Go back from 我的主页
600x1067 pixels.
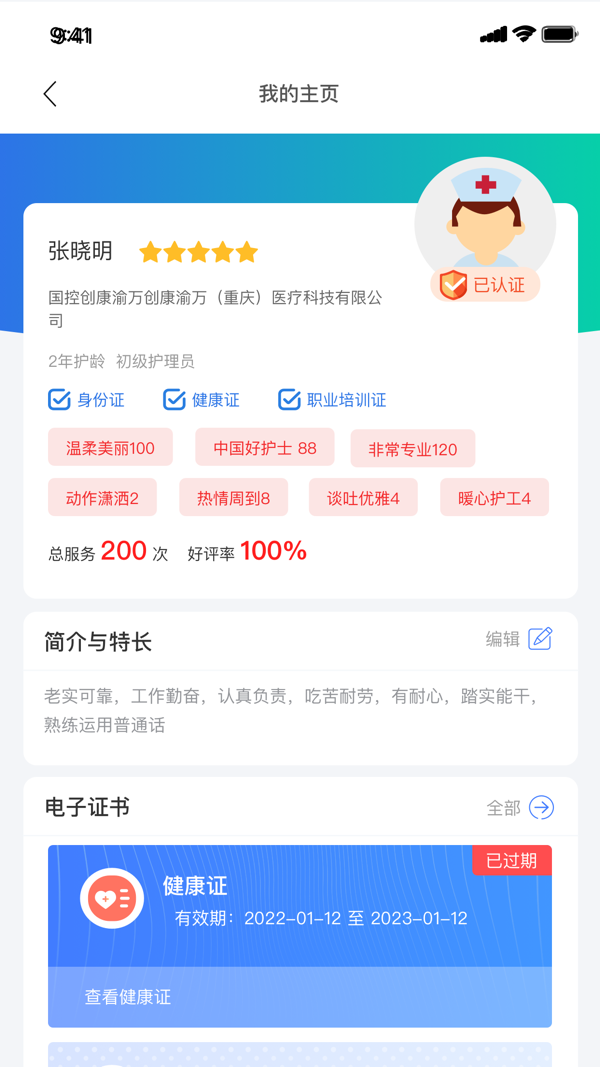(x=50, y=94)
